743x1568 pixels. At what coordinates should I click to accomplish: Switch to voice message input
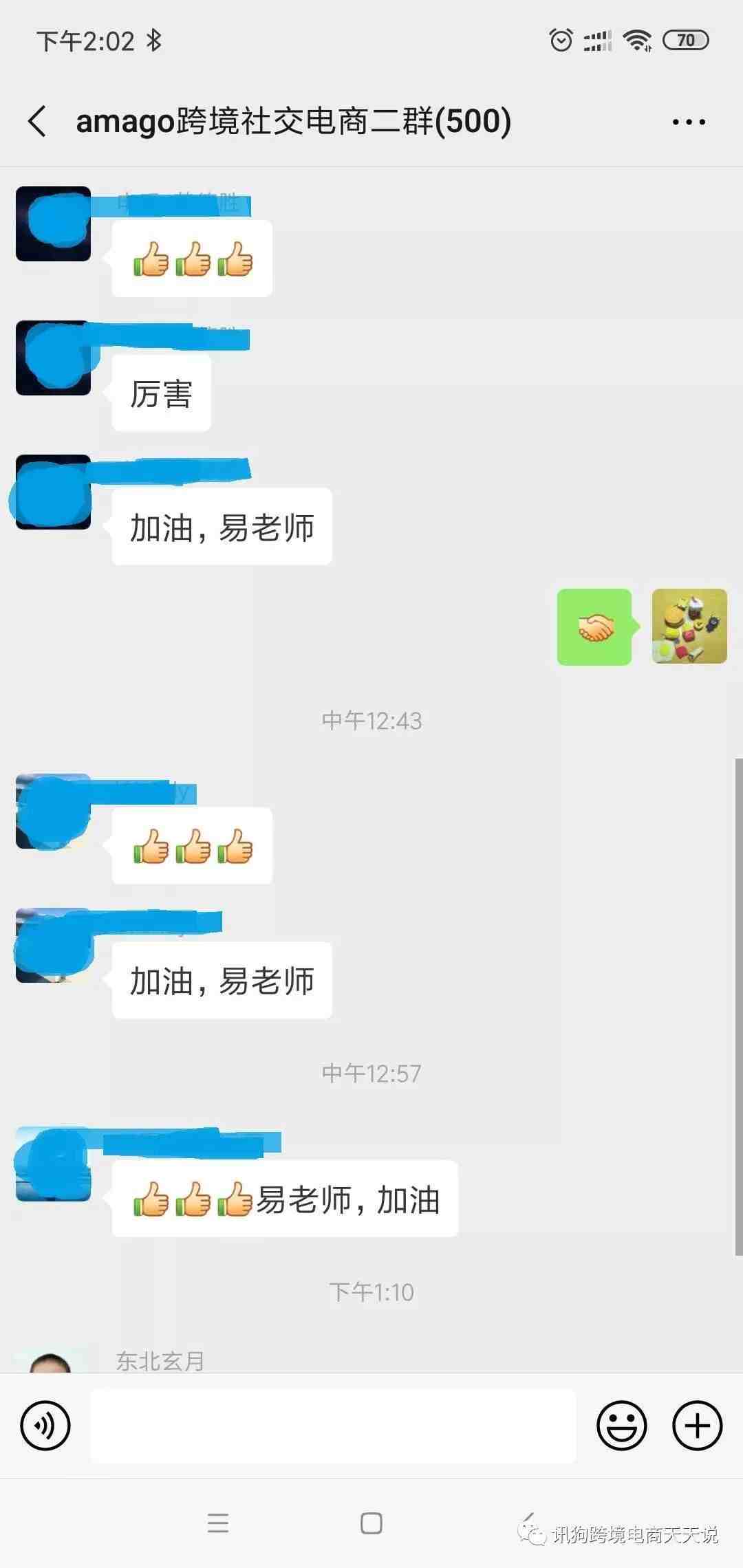pos(45,1426)
